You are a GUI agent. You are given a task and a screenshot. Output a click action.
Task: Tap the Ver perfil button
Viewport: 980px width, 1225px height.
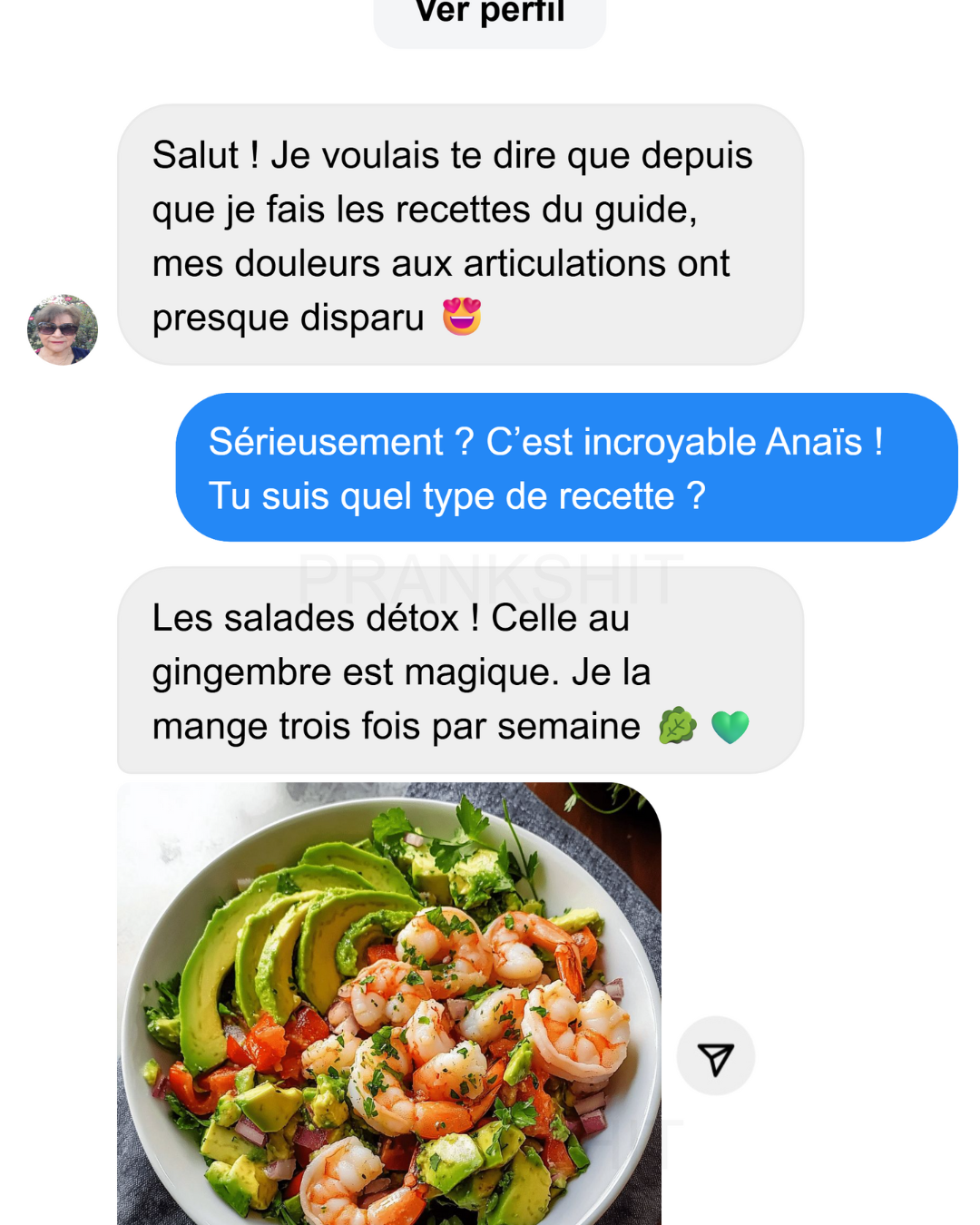pyautogui.click(x=489, y=16)
